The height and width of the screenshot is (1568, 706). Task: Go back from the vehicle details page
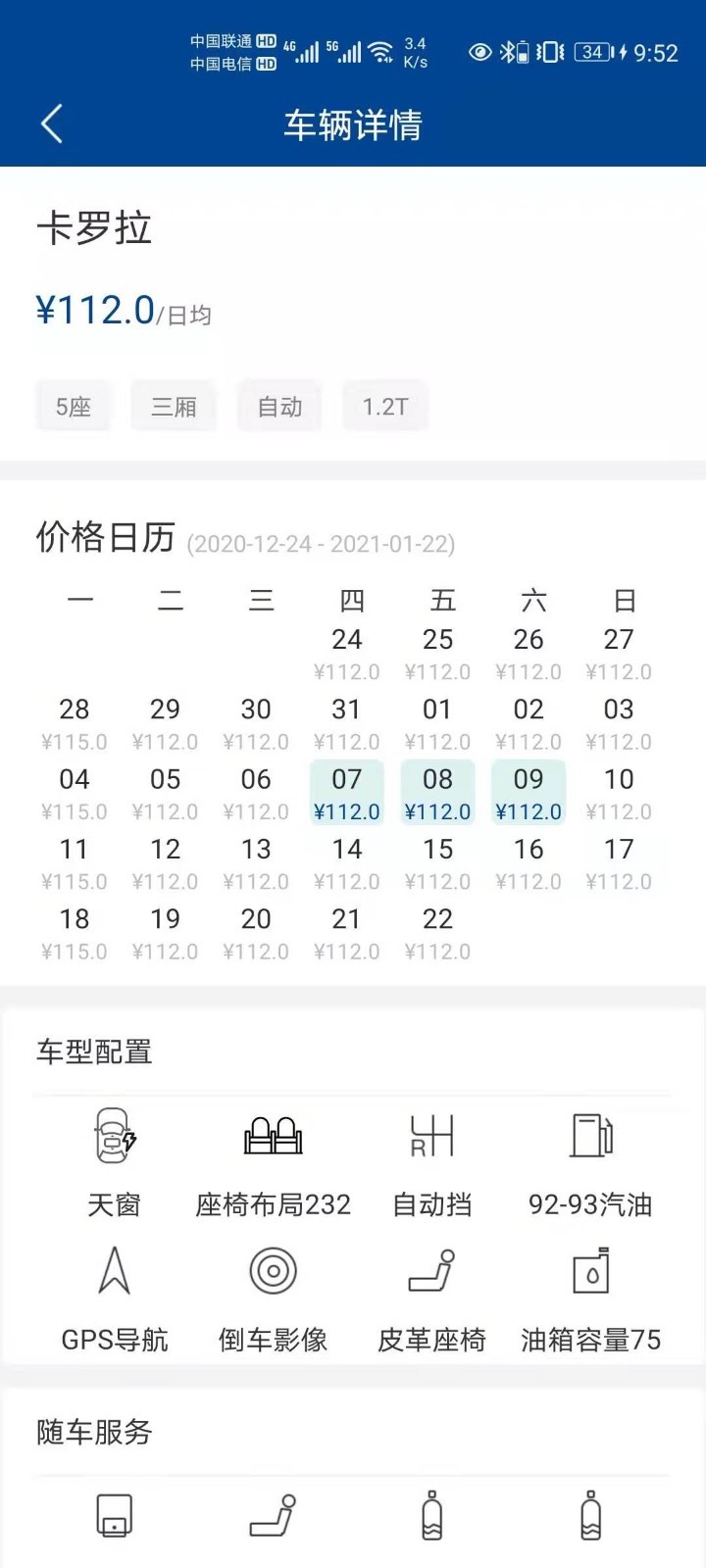[52, 124]
